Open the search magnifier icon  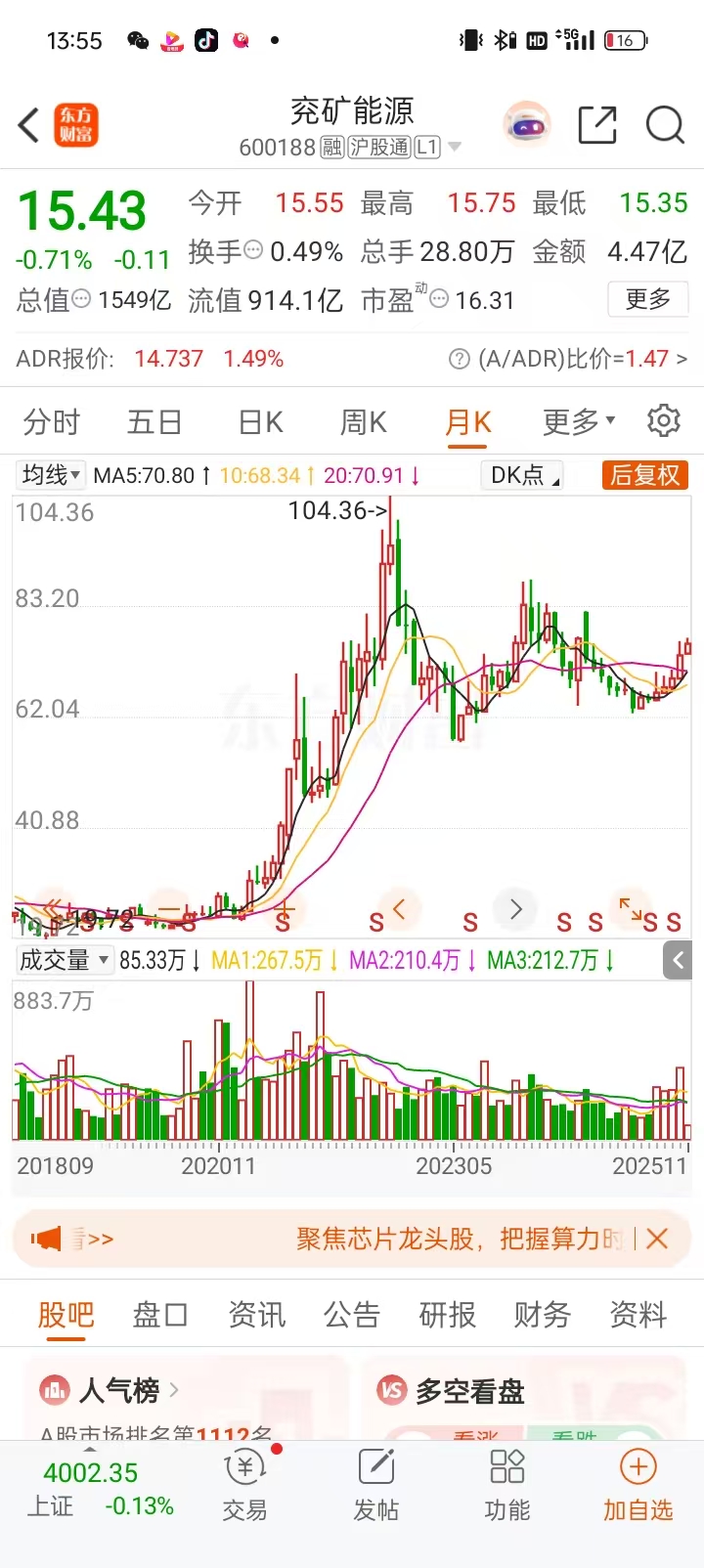[665, 125]
